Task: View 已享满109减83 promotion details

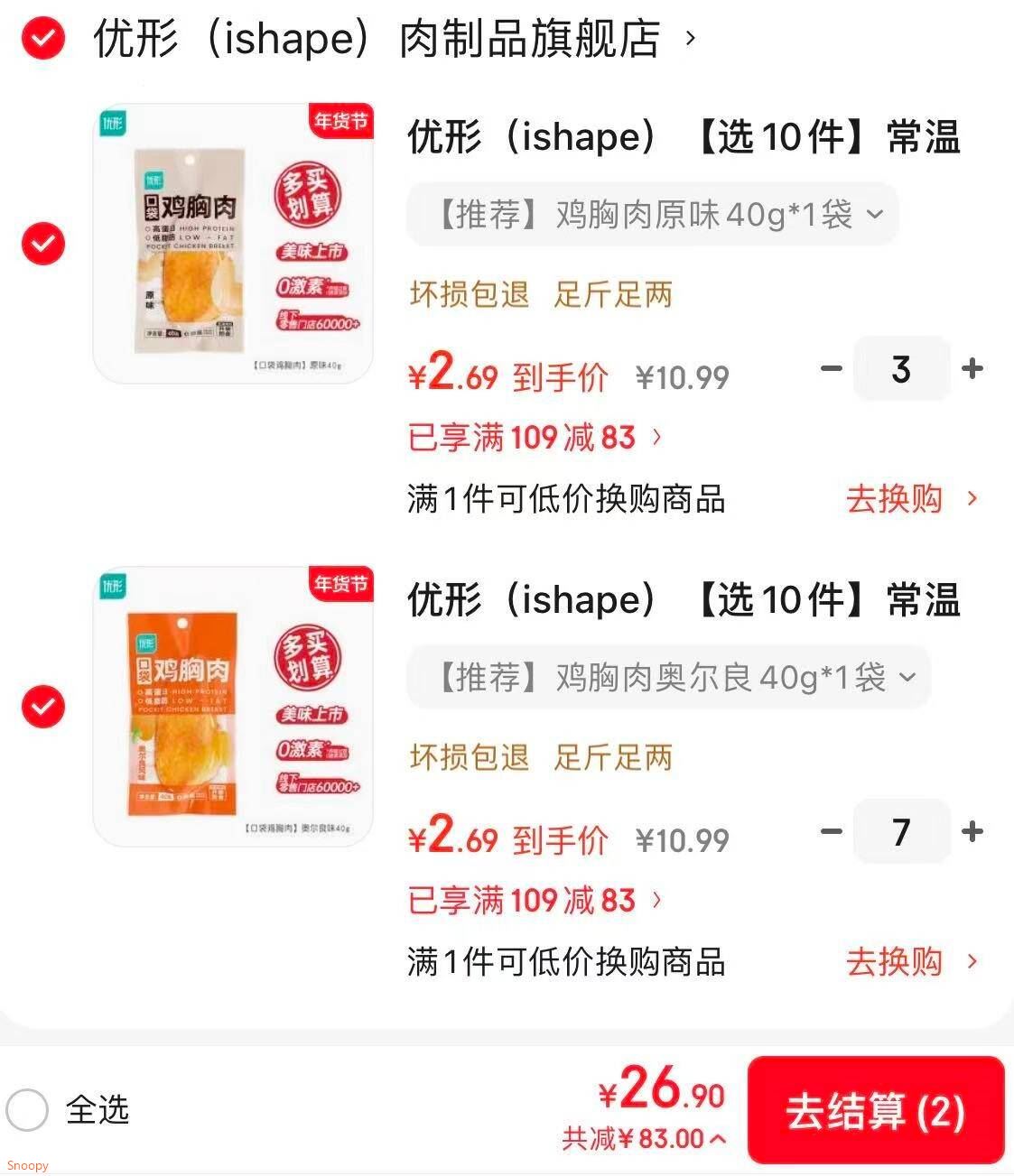Action: (532, 438)
